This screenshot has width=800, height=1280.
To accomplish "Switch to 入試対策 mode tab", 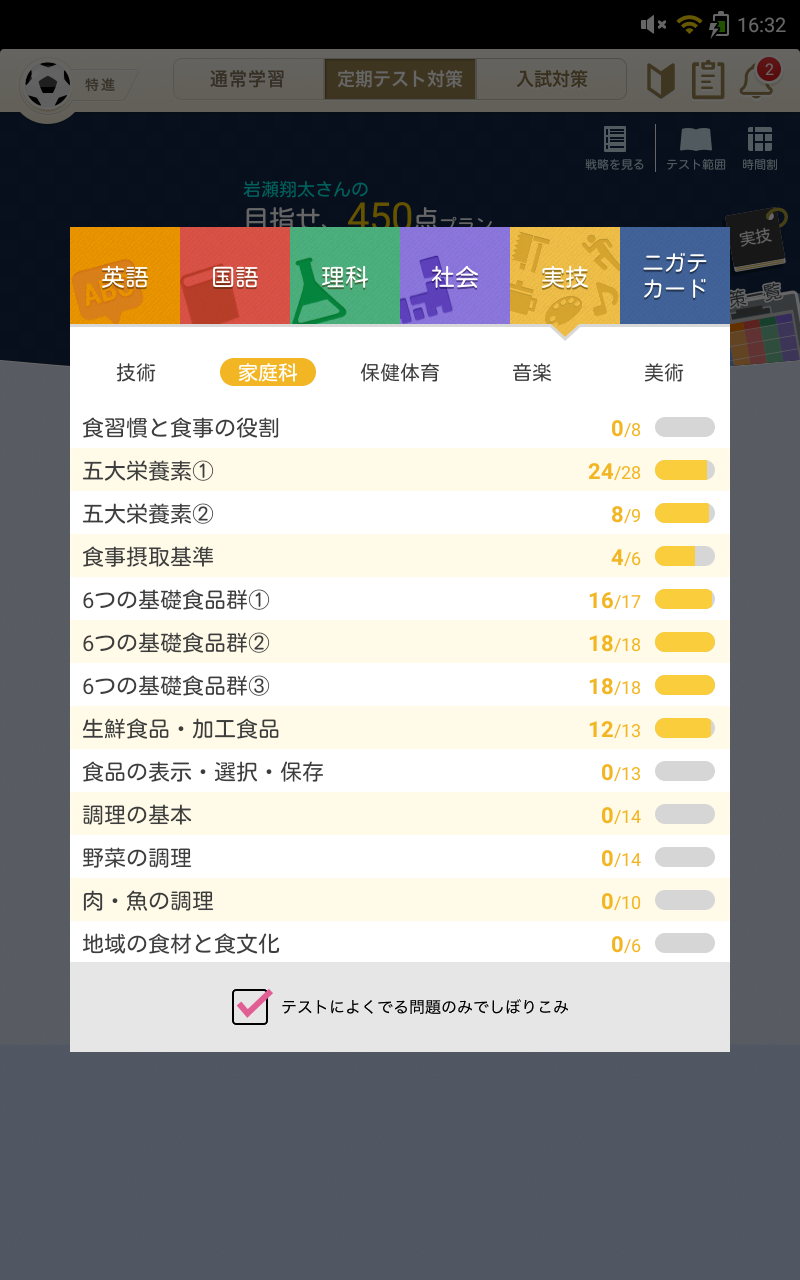I will 551,79.
